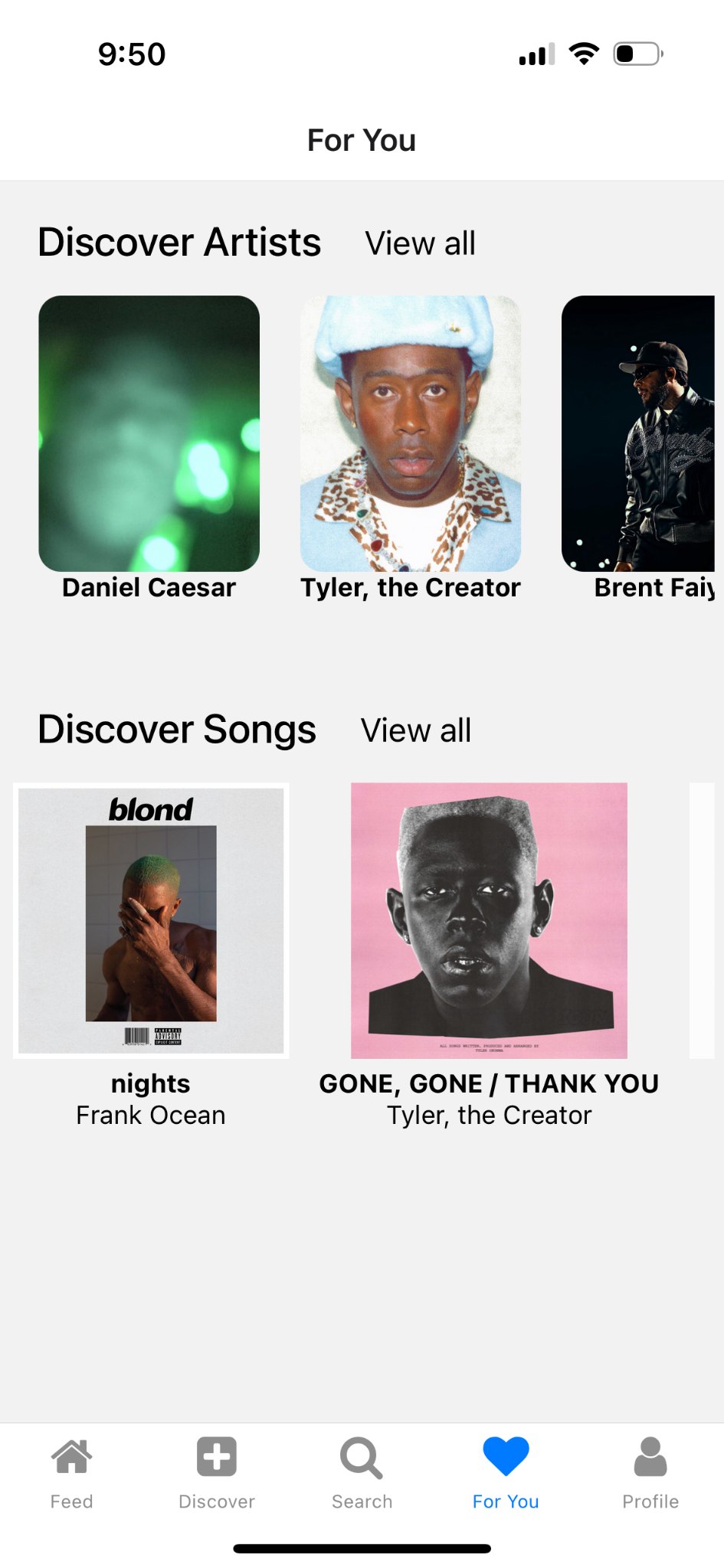The width and height of the screenshot is (724, 1568).
Task: Open the Search tab
Action: coord(362,1473)
